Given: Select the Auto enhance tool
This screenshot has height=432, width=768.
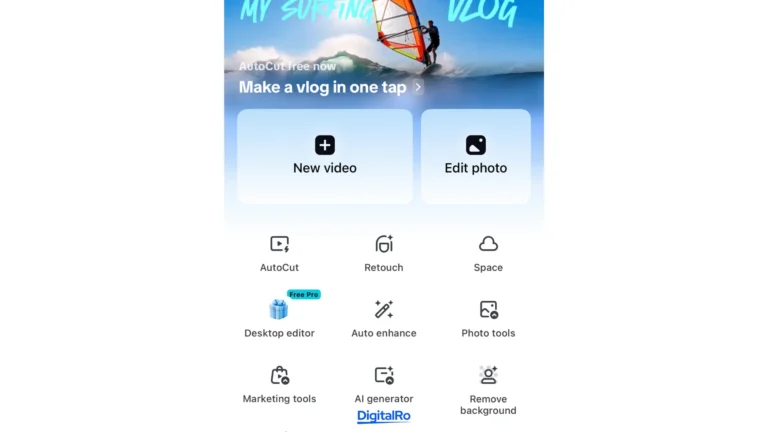Looking at the screenshot, I should coord(384,318).
